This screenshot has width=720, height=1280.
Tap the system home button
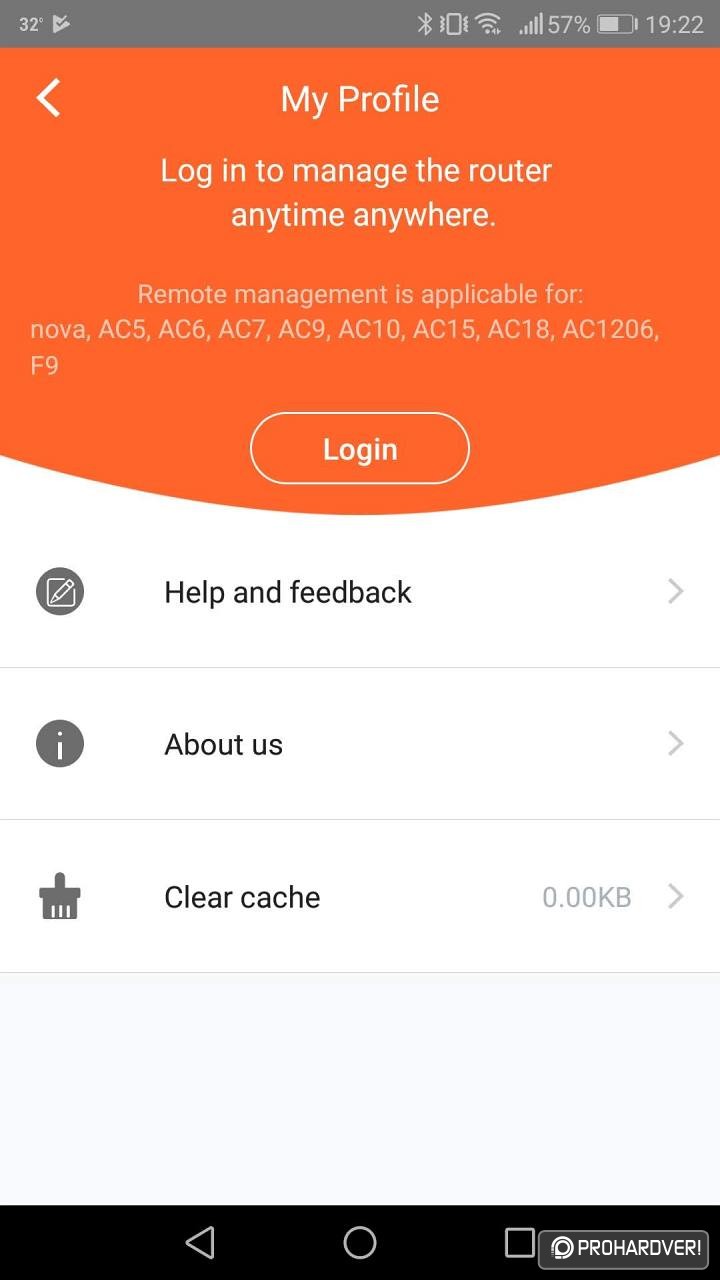(360, 1243)
